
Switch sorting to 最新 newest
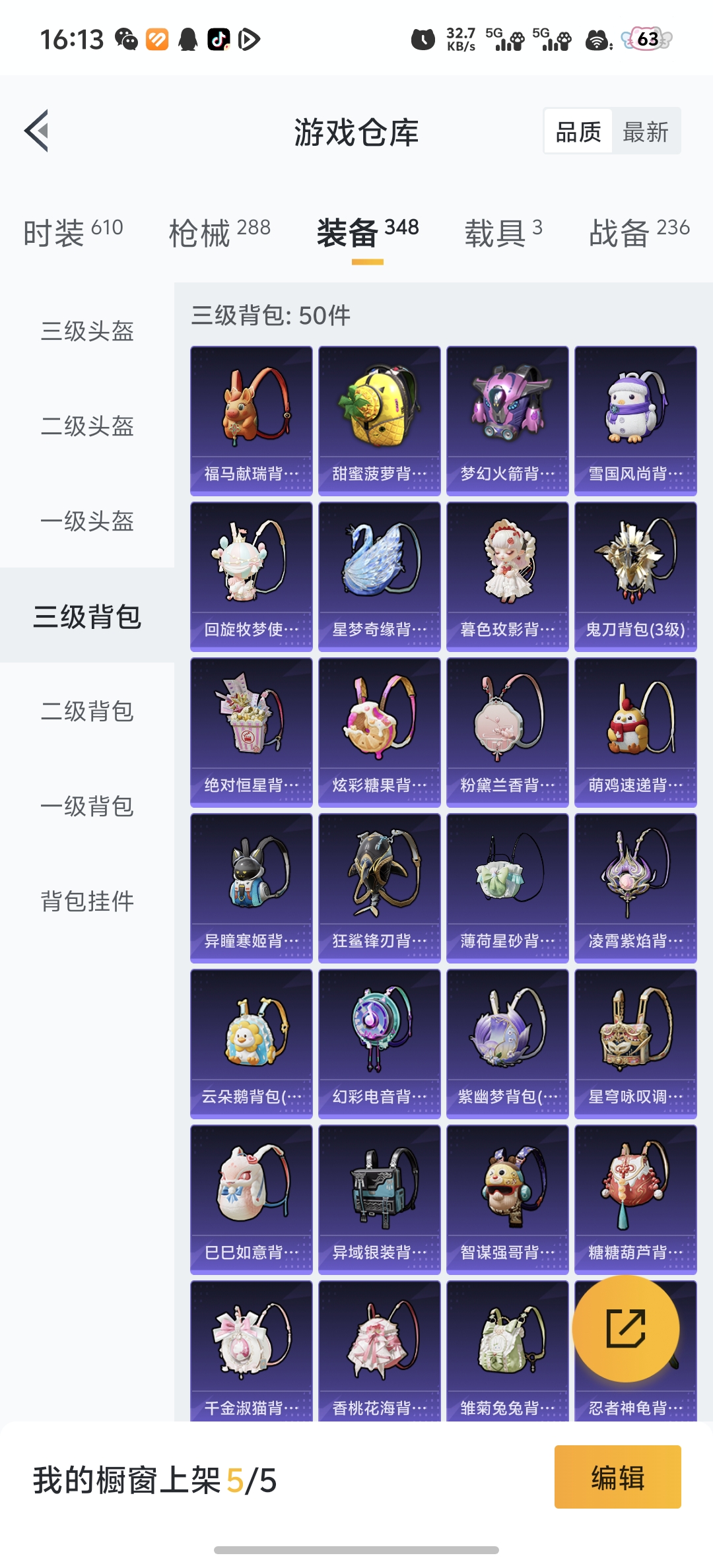point(646,131)
